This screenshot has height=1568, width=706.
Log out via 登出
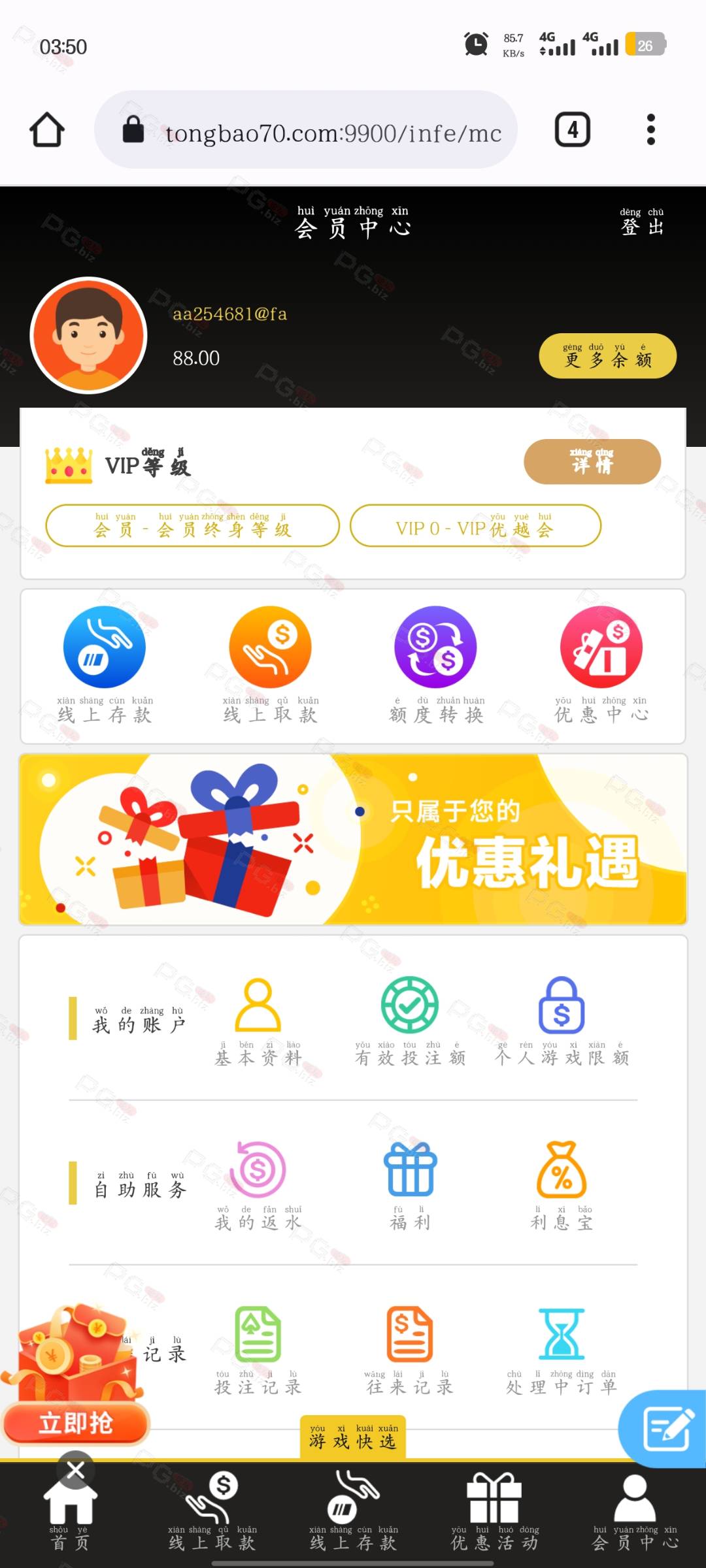coord(642,222)
